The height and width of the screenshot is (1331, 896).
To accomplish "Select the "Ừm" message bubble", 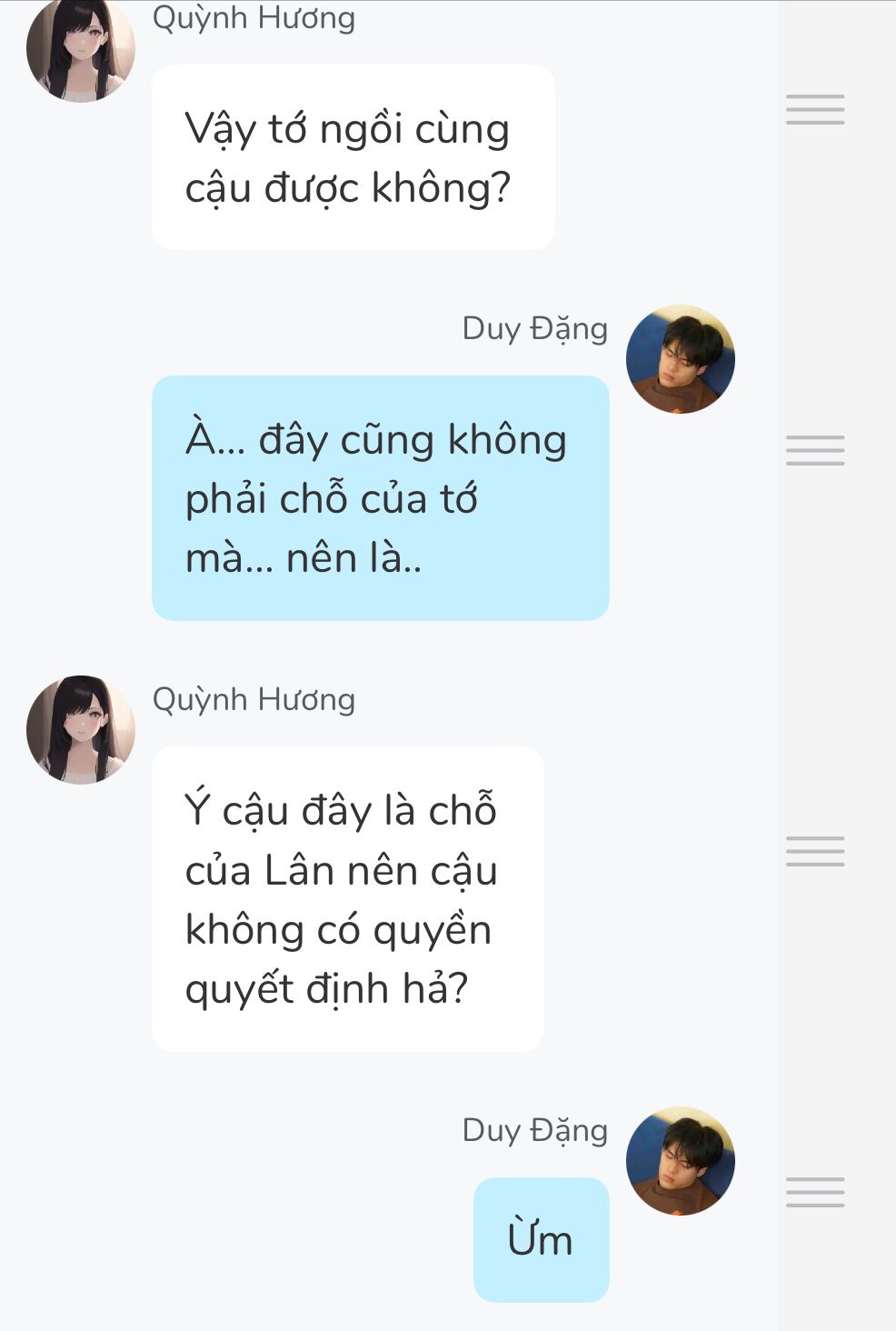I will point(541,1240).
